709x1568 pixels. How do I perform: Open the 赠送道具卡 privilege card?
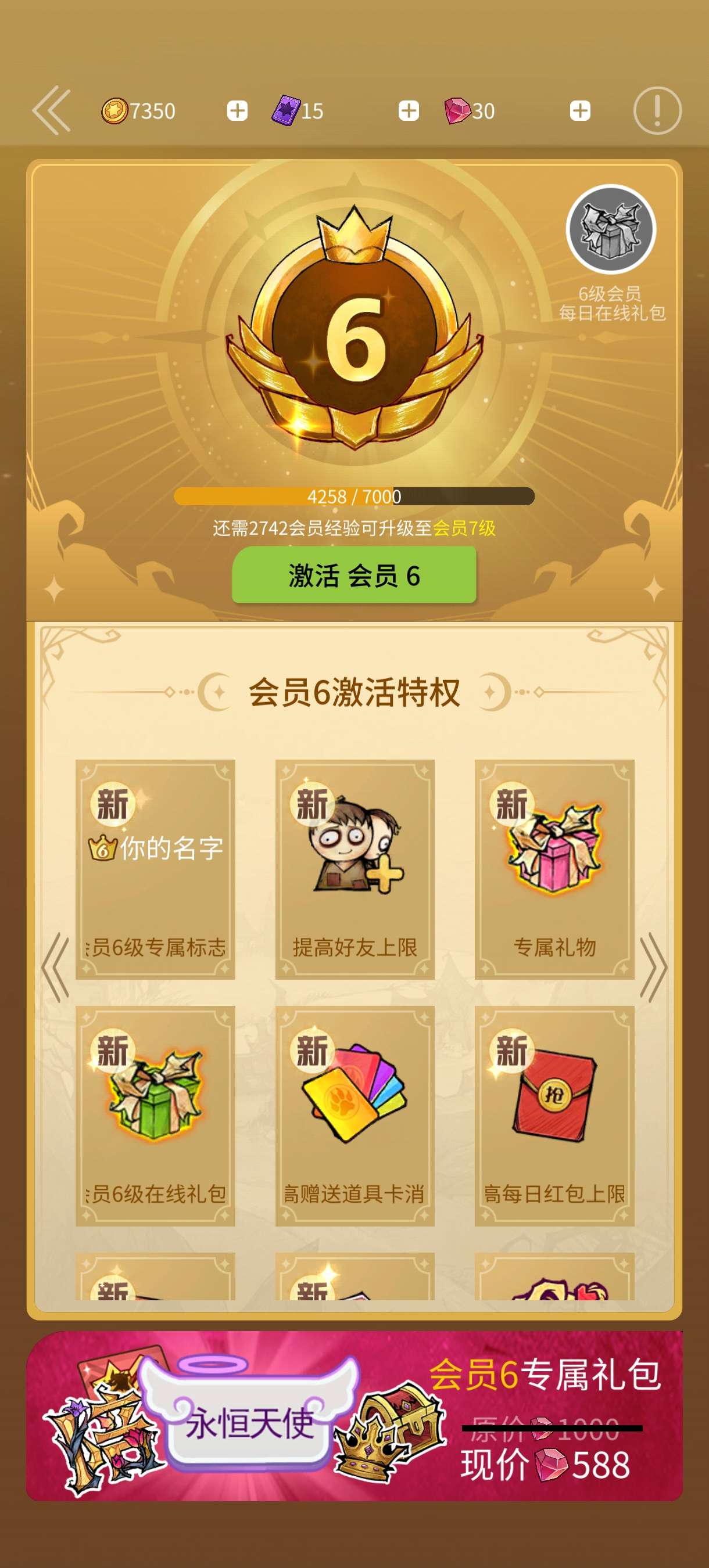point(354,1116)
